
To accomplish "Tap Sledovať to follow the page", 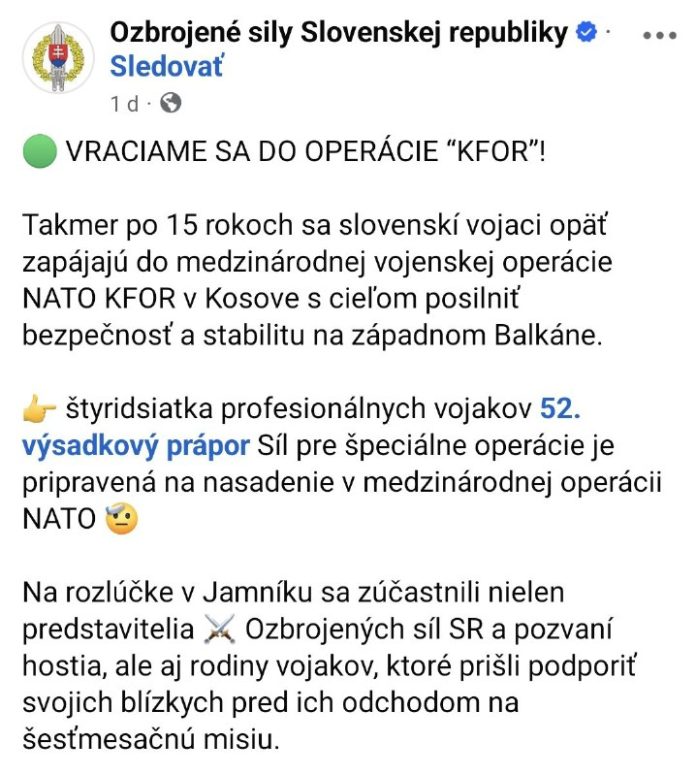I will (167, 67).
